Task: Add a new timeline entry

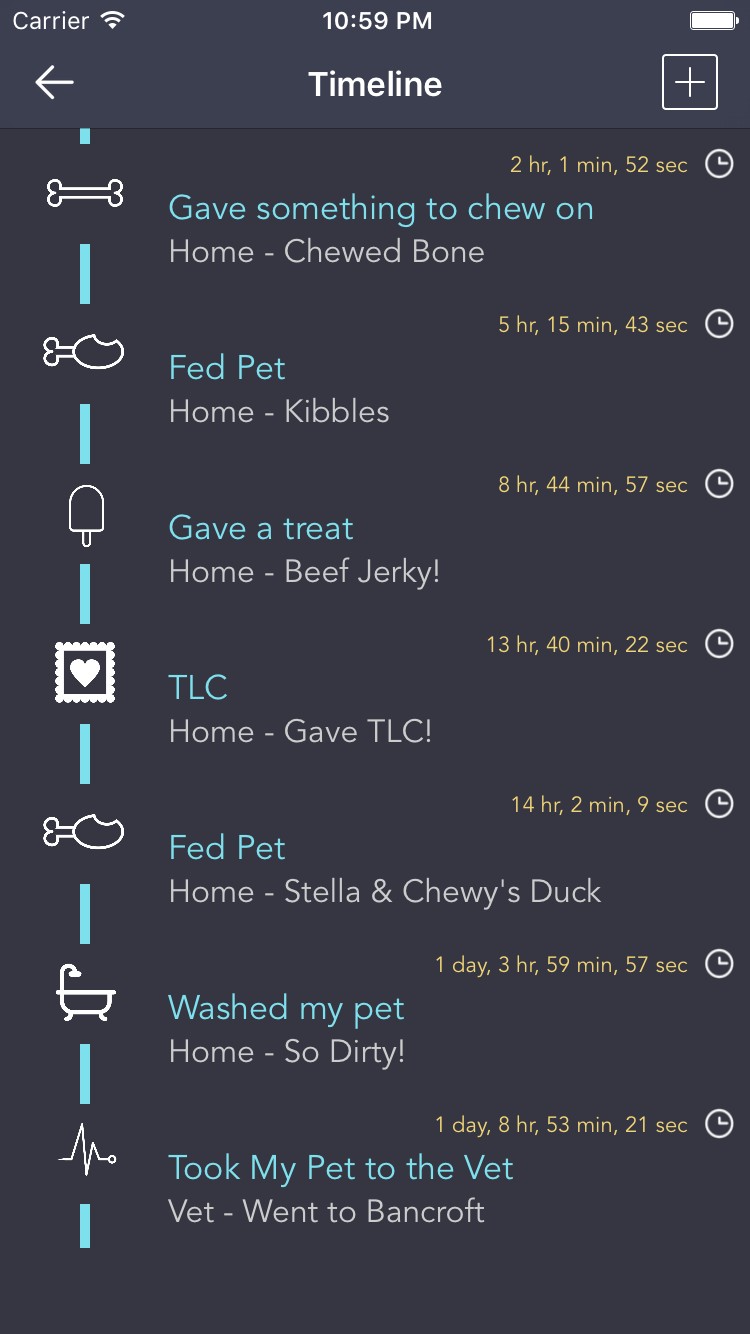Action: (690, 82)
